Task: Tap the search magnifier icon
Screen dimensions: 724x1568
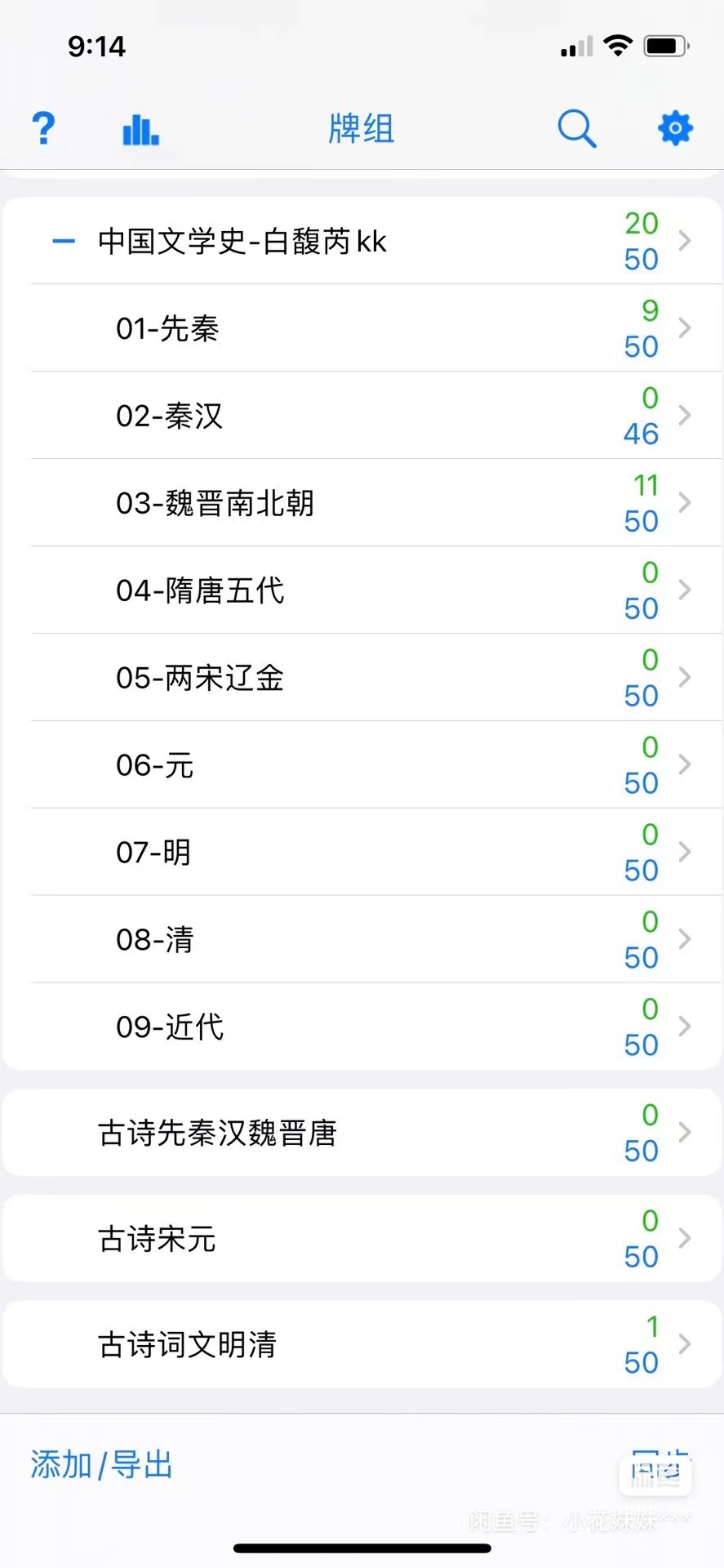Action: tap(577, 129)
